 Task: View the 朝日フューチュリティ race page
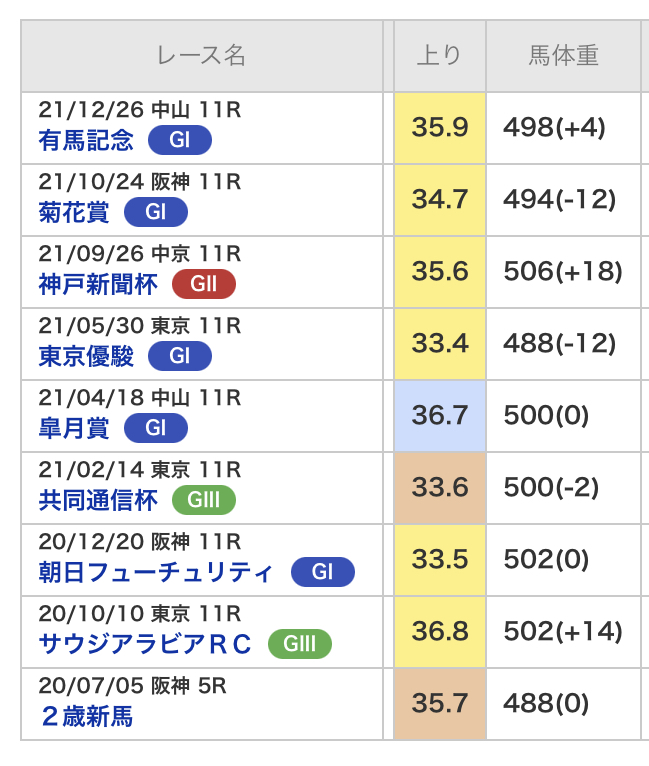[x=156, y=572]
